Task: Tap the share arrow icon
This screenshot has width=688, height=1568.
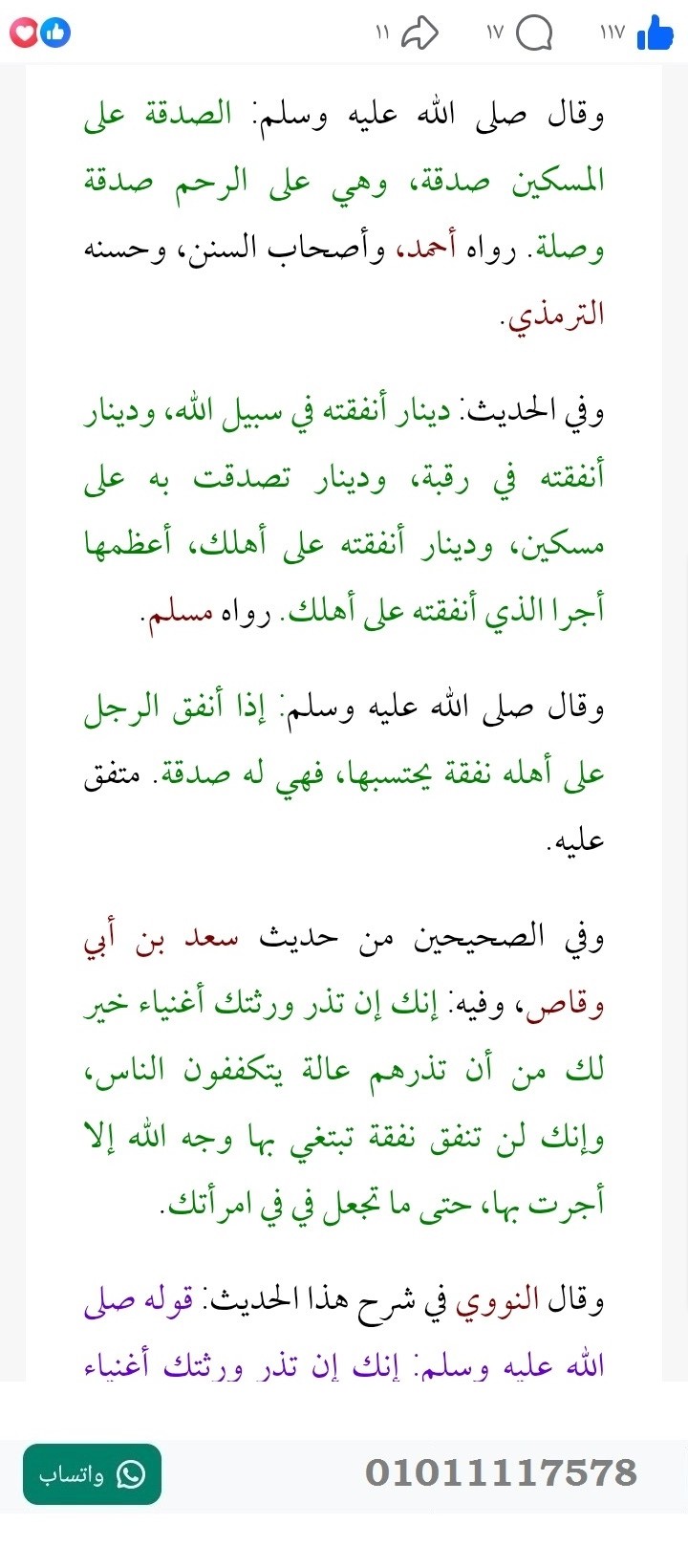Action: (x=418, y=32)
